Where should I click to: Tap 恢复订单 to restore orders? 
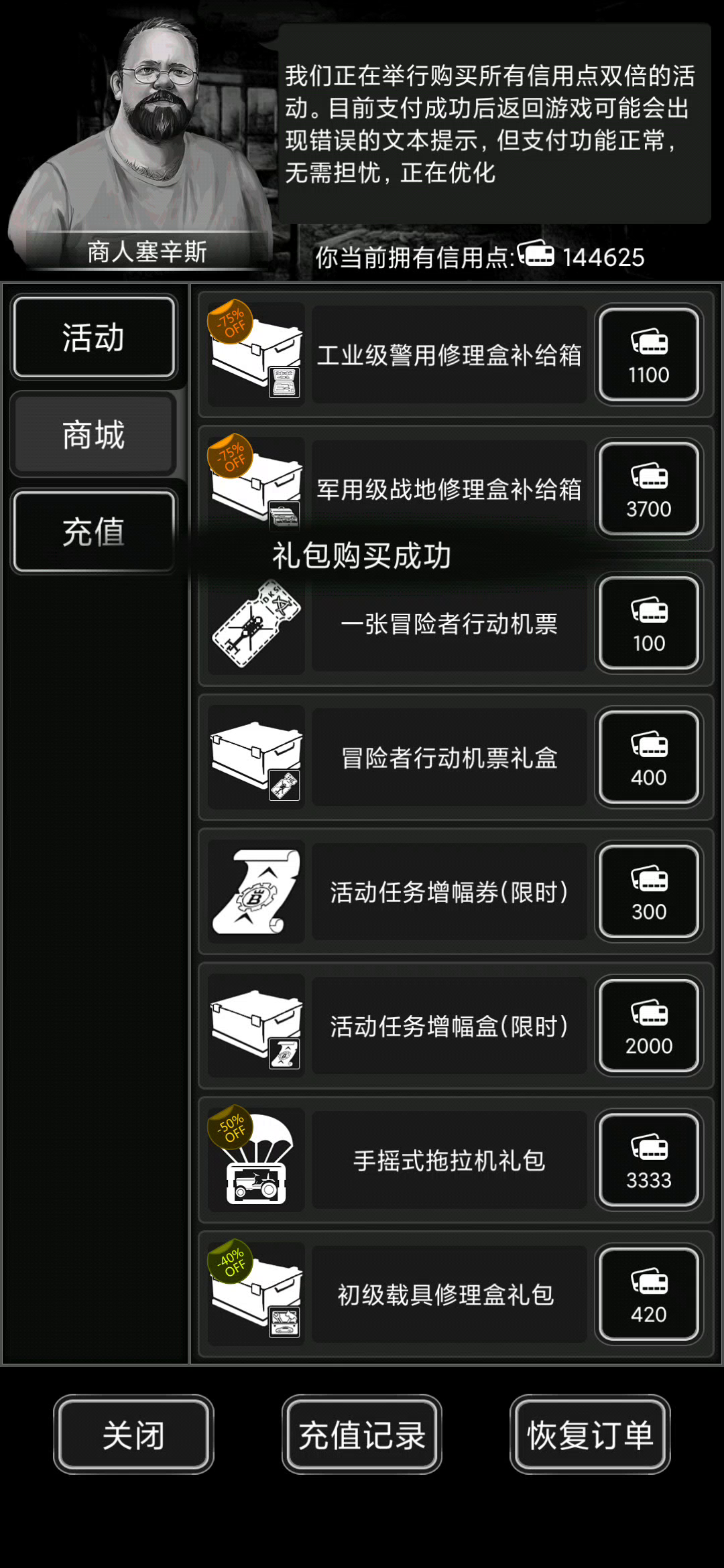pos(590,1435)
